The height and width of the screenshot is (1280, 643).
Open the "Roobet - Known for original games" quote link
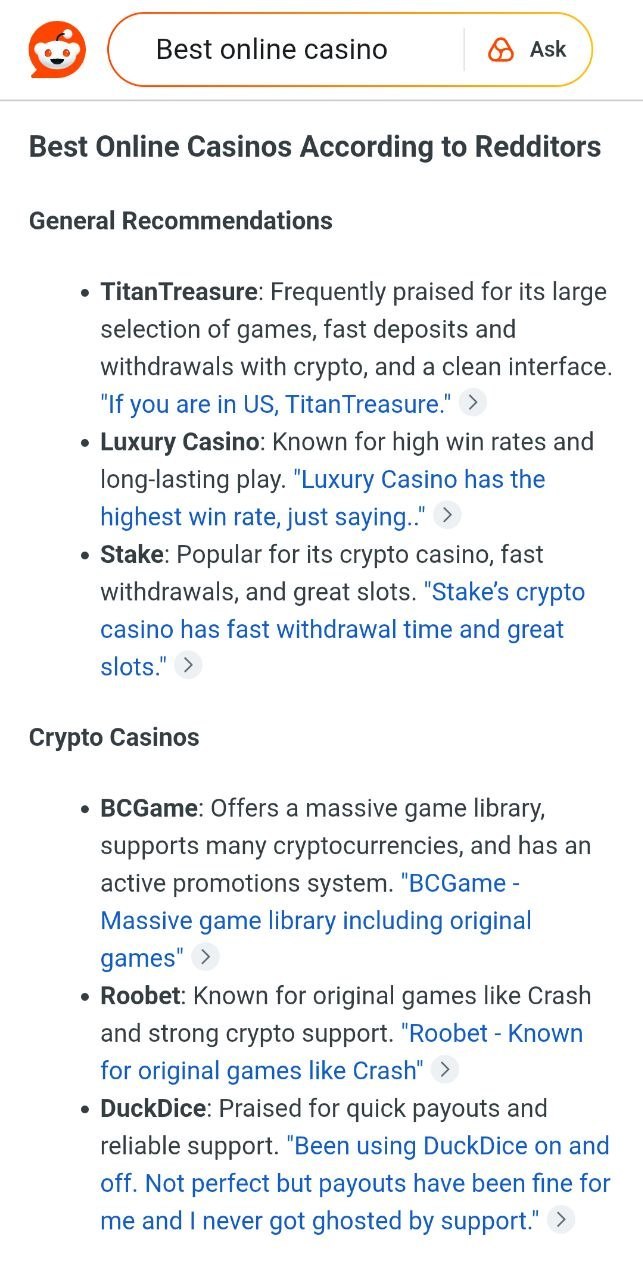point(341,1052)
